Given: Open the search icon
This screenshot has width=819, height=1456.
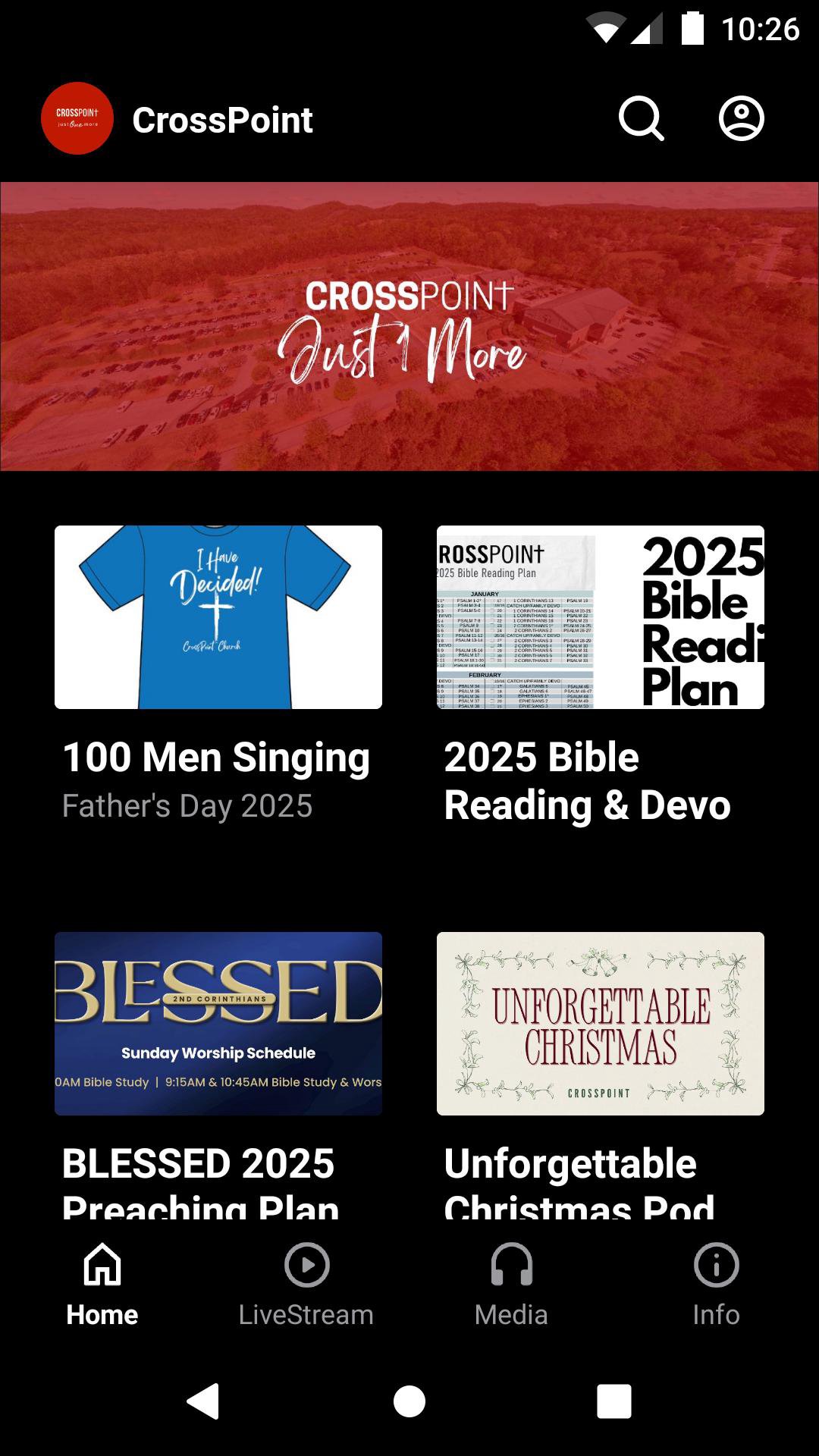Looking at the screenshot, I should tap(641, 119).
